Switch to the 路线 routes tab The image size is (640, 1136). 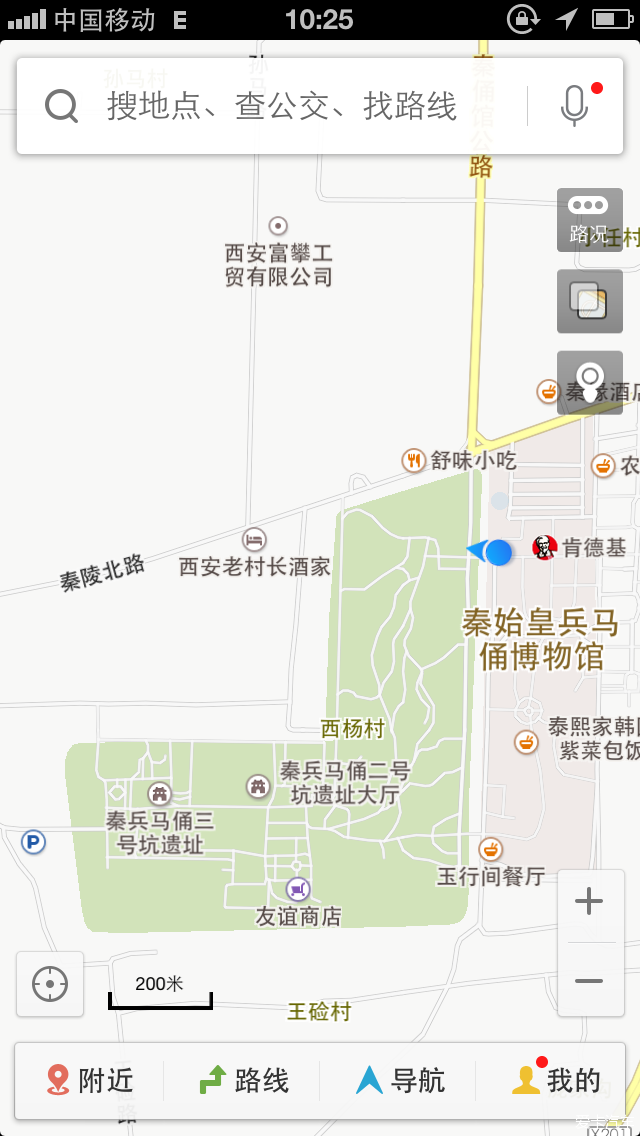point(245,1080)
